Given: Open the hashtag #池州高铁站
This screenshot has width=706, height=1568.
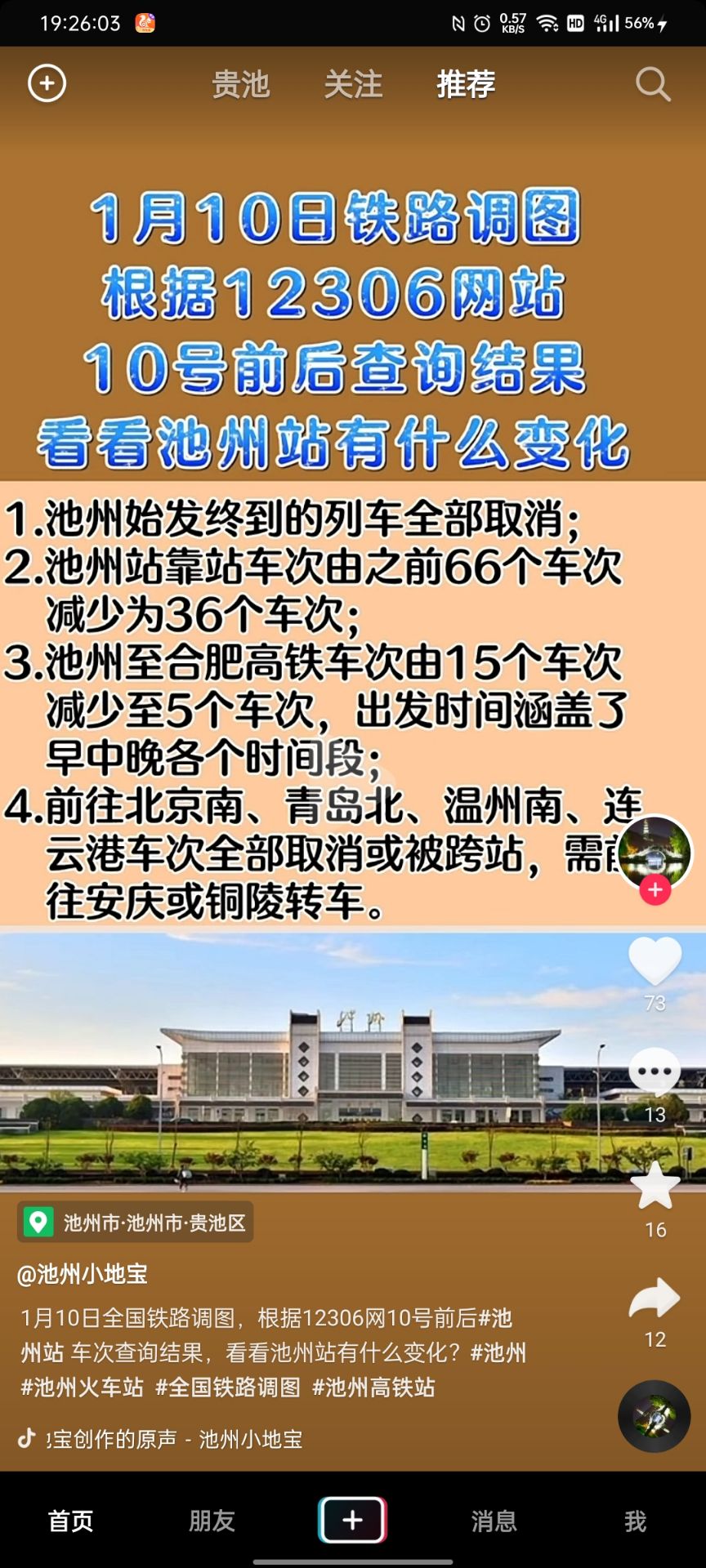Looking at the screenshot, I should pos(373,1387).
